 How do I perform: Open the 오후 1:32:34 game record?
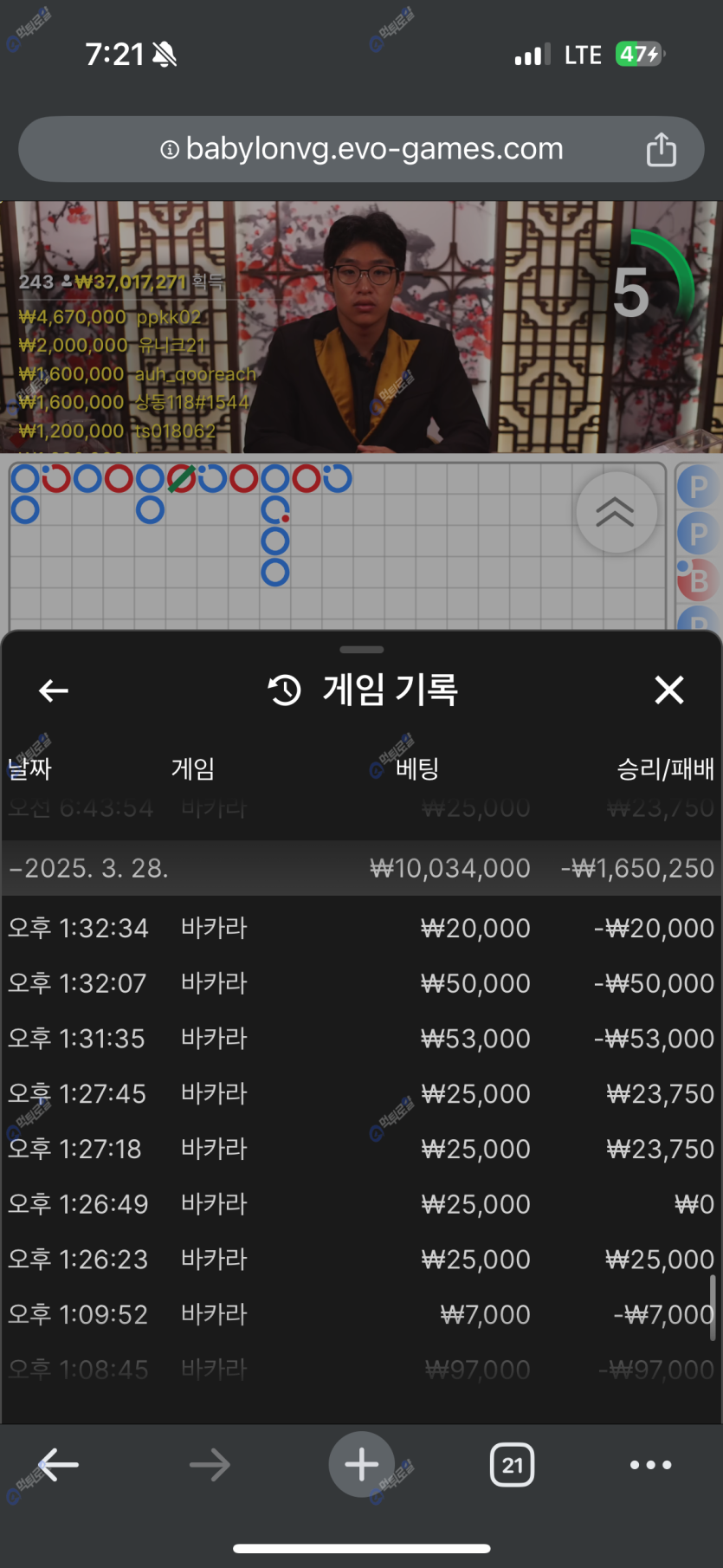[x=361, y=928]
